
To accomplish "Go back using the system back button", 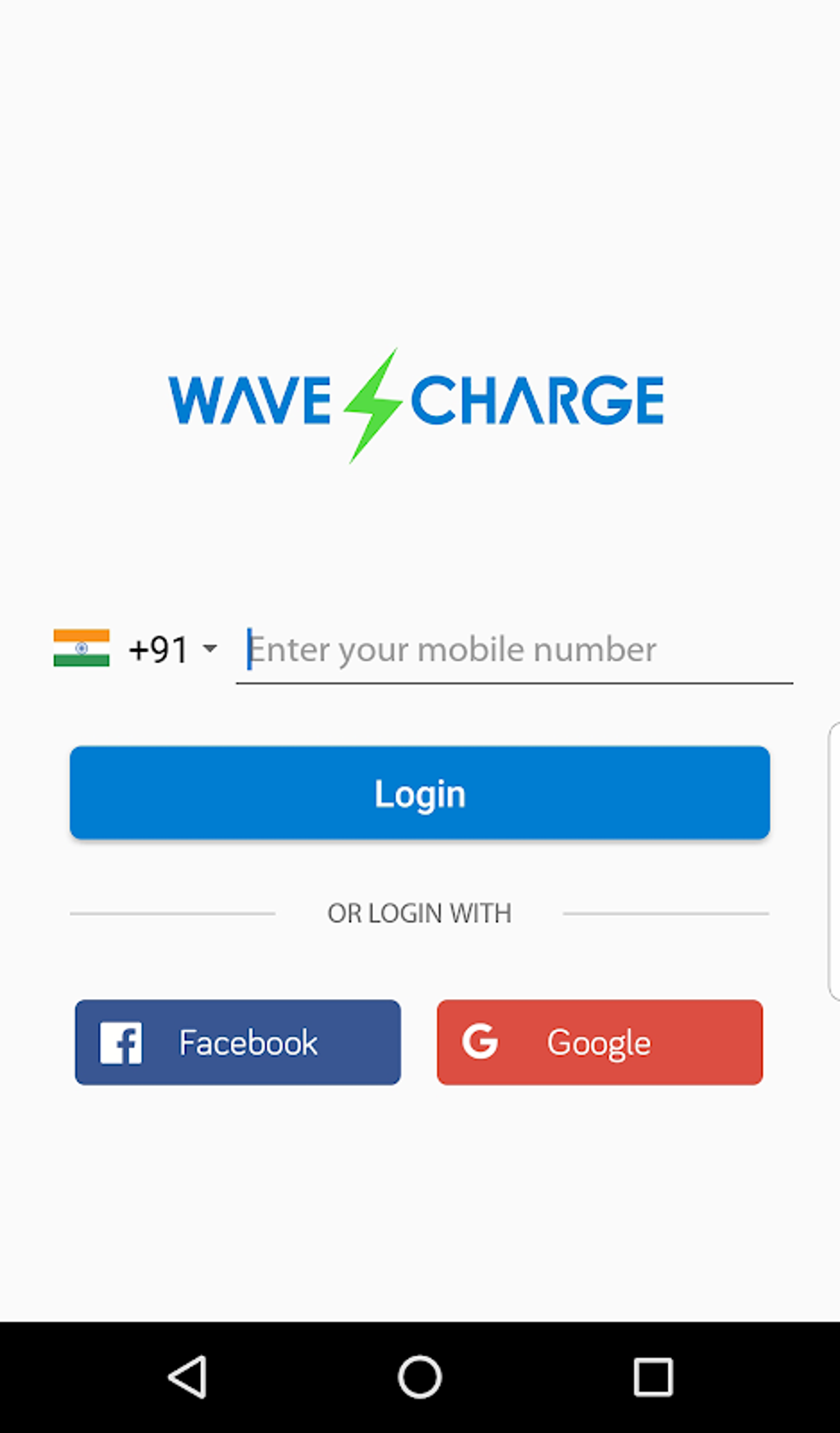I will (188, 1377).
